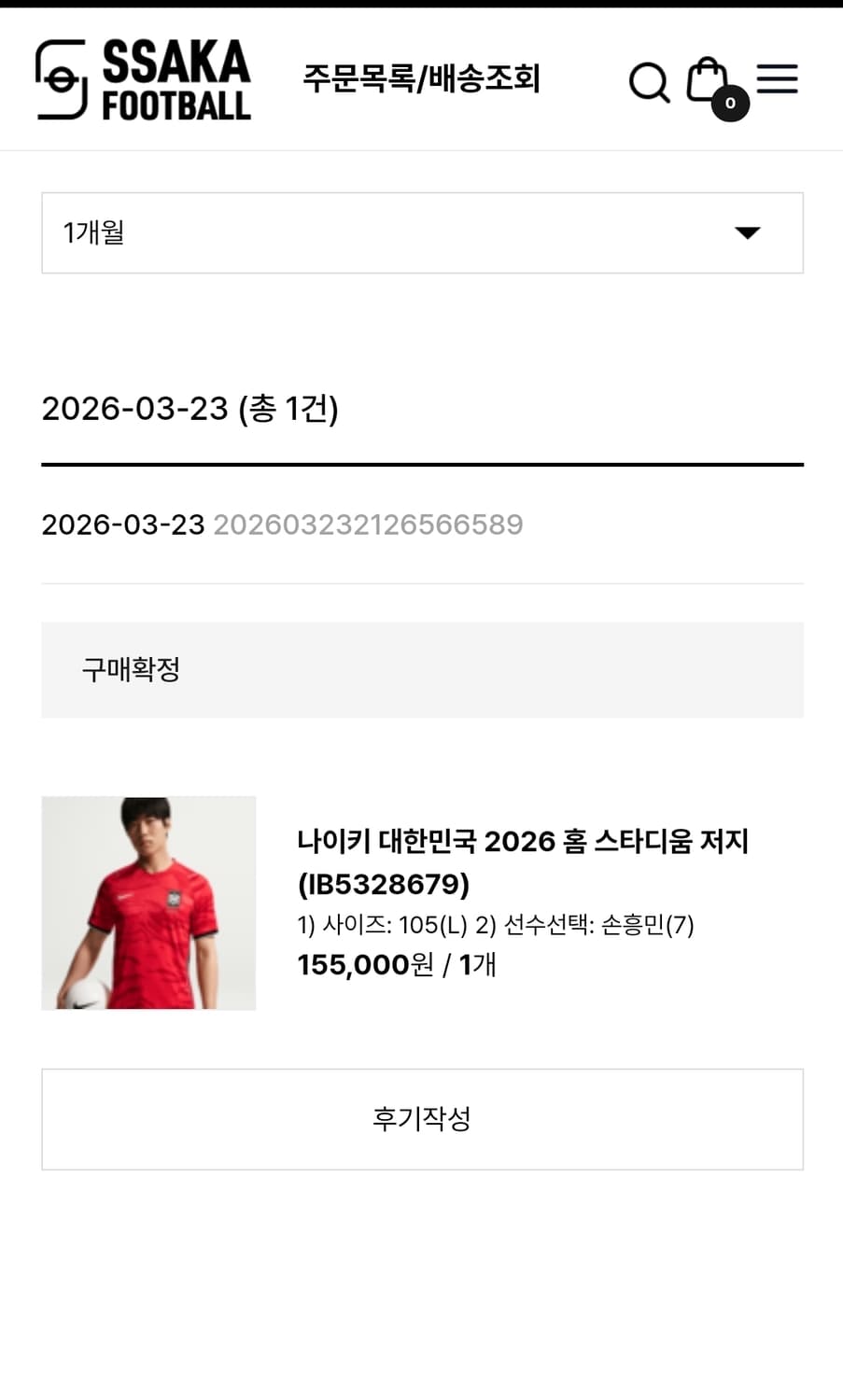The width and height of the screenshot is (843, 1400).
Task: Click the magnifier glass next to the cart
Action: 648,81
